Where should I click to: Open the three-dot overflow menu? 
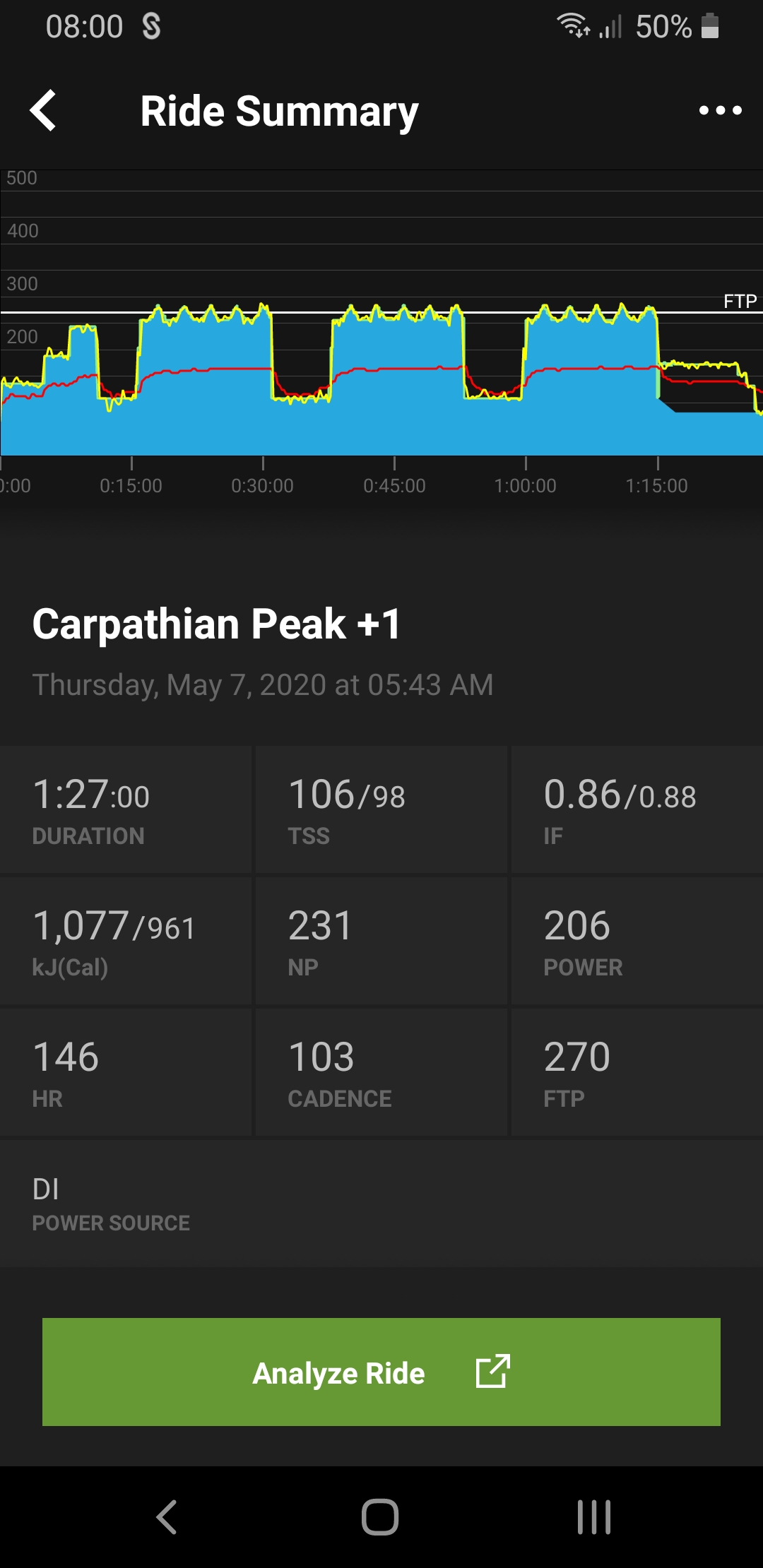pos(720,110)
